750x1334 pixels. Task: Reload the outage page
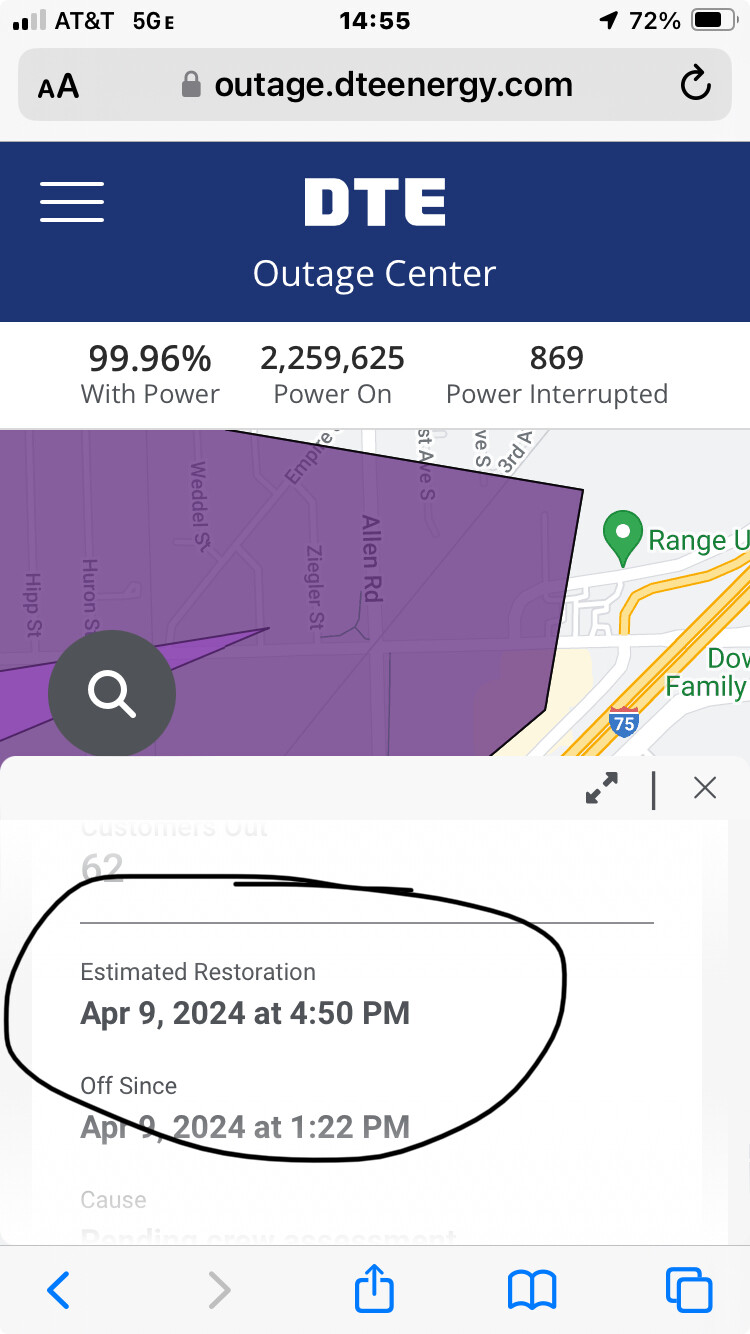click(x=695, y=85)
